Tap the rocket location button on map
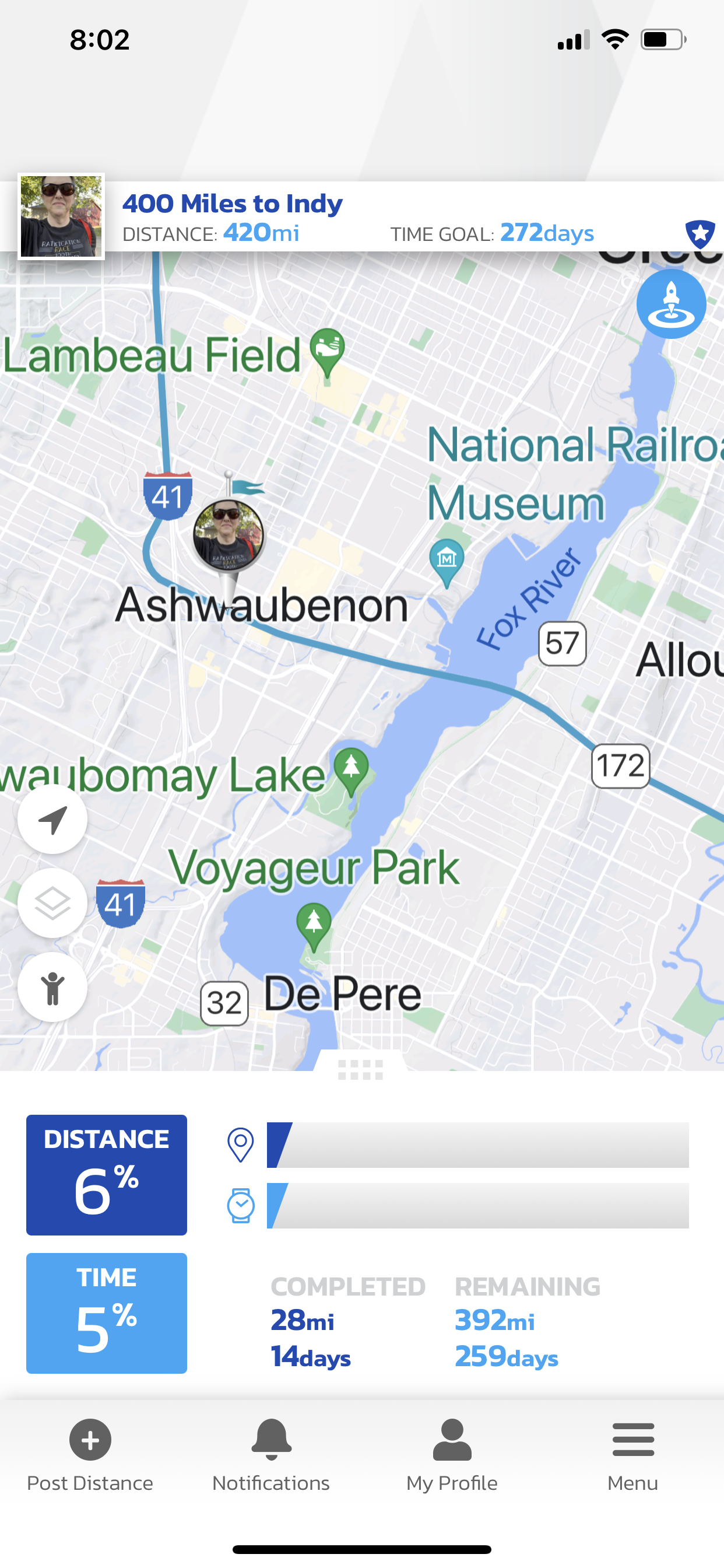Screen dimensions: 724x1568 pos(671,304)
